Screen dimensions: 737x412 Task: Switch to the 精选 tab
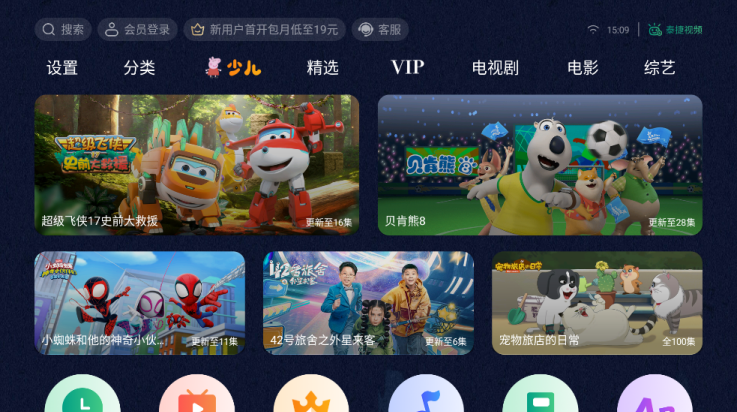[322, 68]
